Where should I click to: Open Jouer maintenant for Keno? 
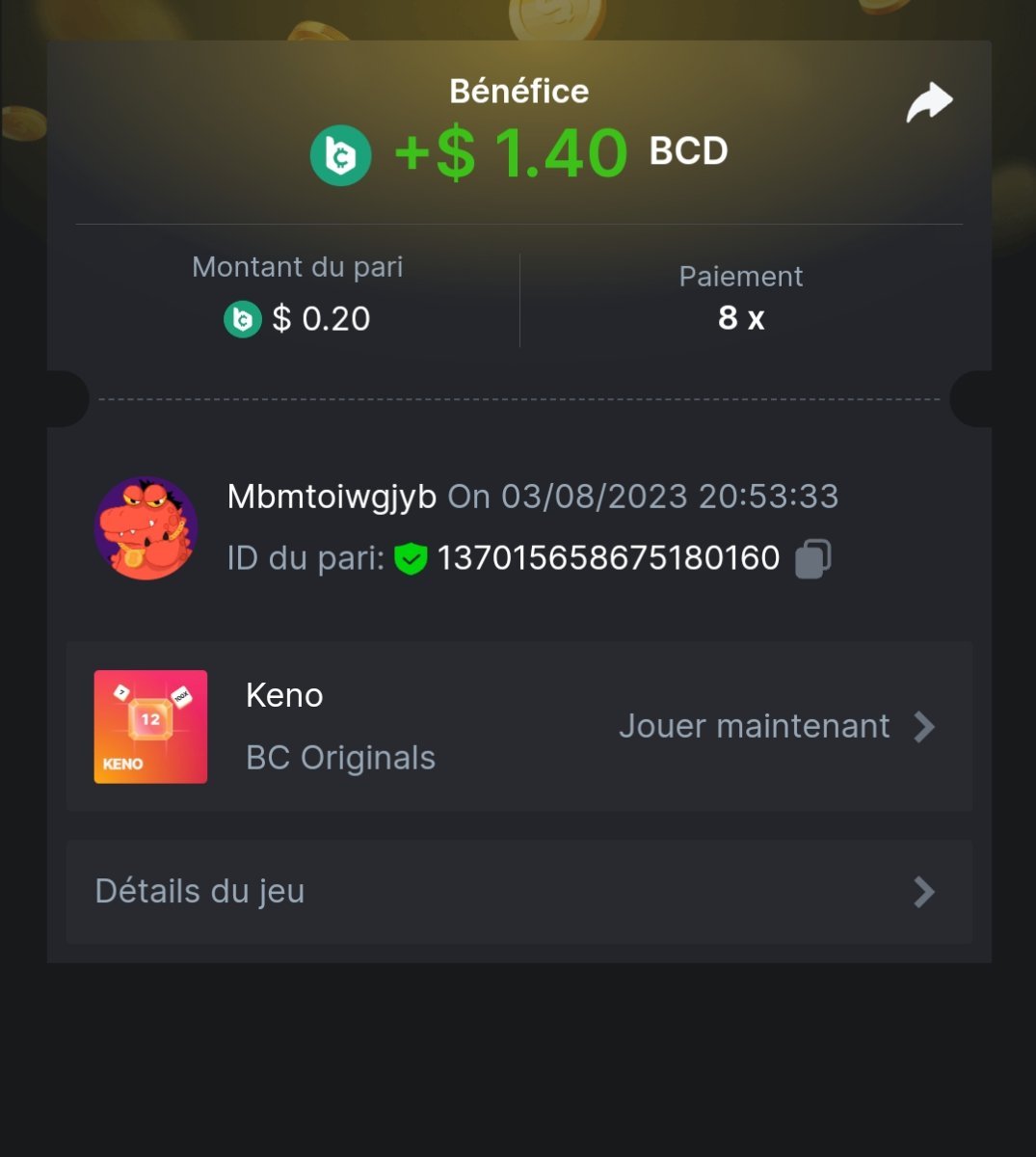(x=776, y=726)
